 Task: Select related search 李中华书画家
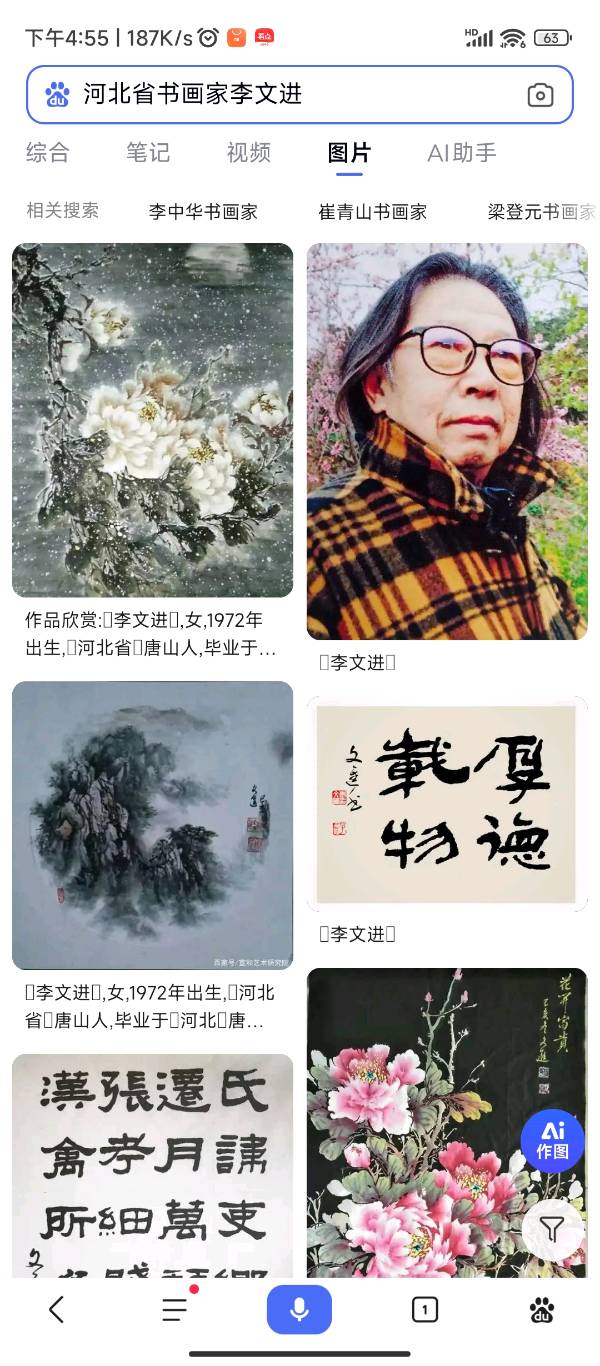click(203, 212)
